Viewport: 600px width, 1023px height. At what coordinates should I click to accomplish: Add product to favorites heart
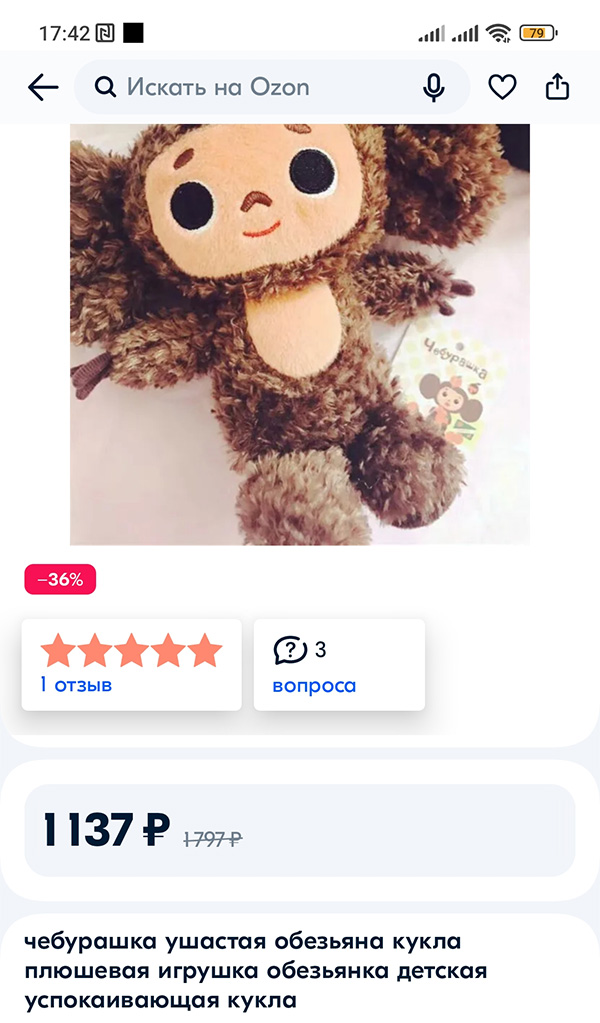[x=502, y=88]
